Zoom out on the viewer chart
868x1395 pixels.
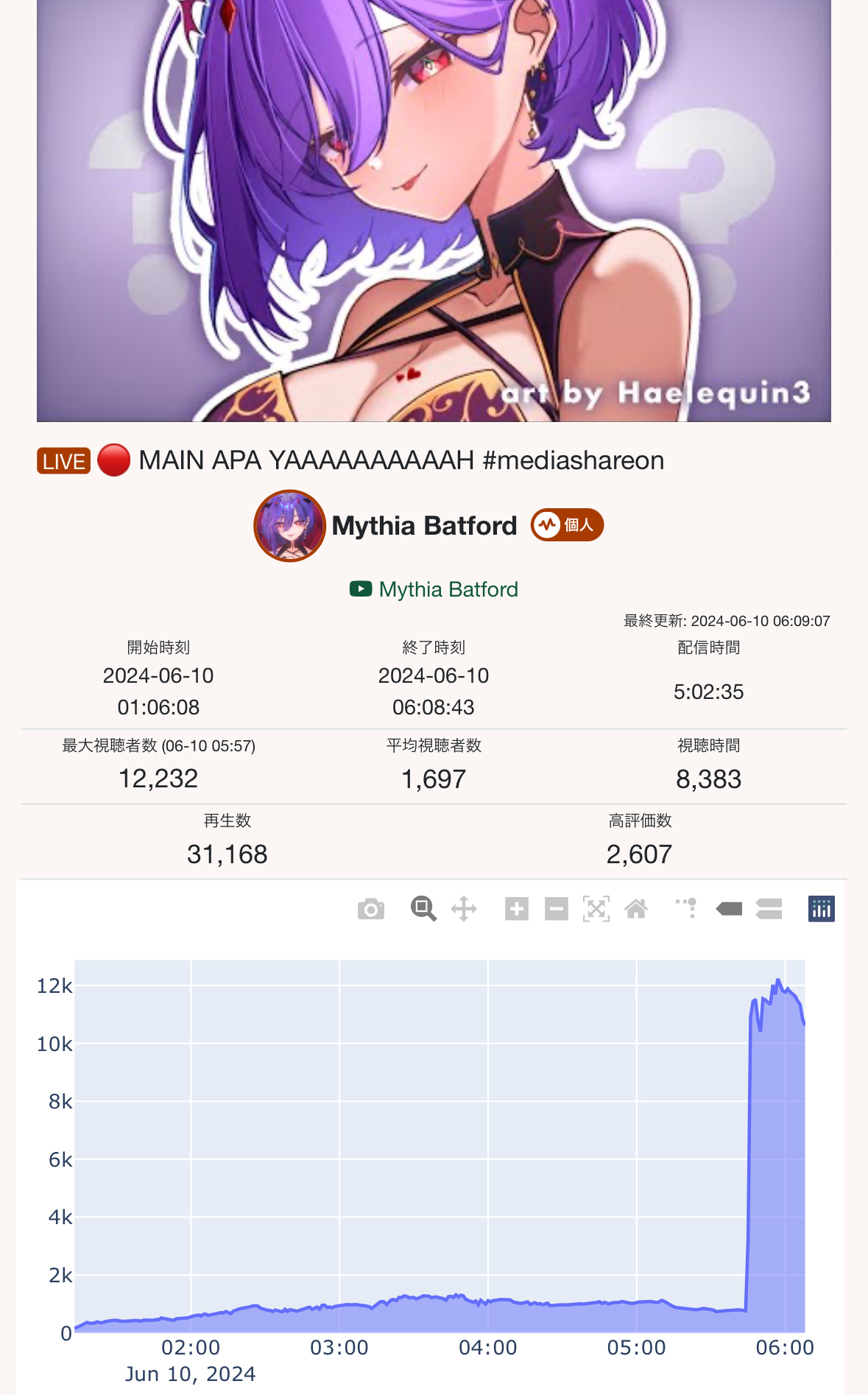557,909
